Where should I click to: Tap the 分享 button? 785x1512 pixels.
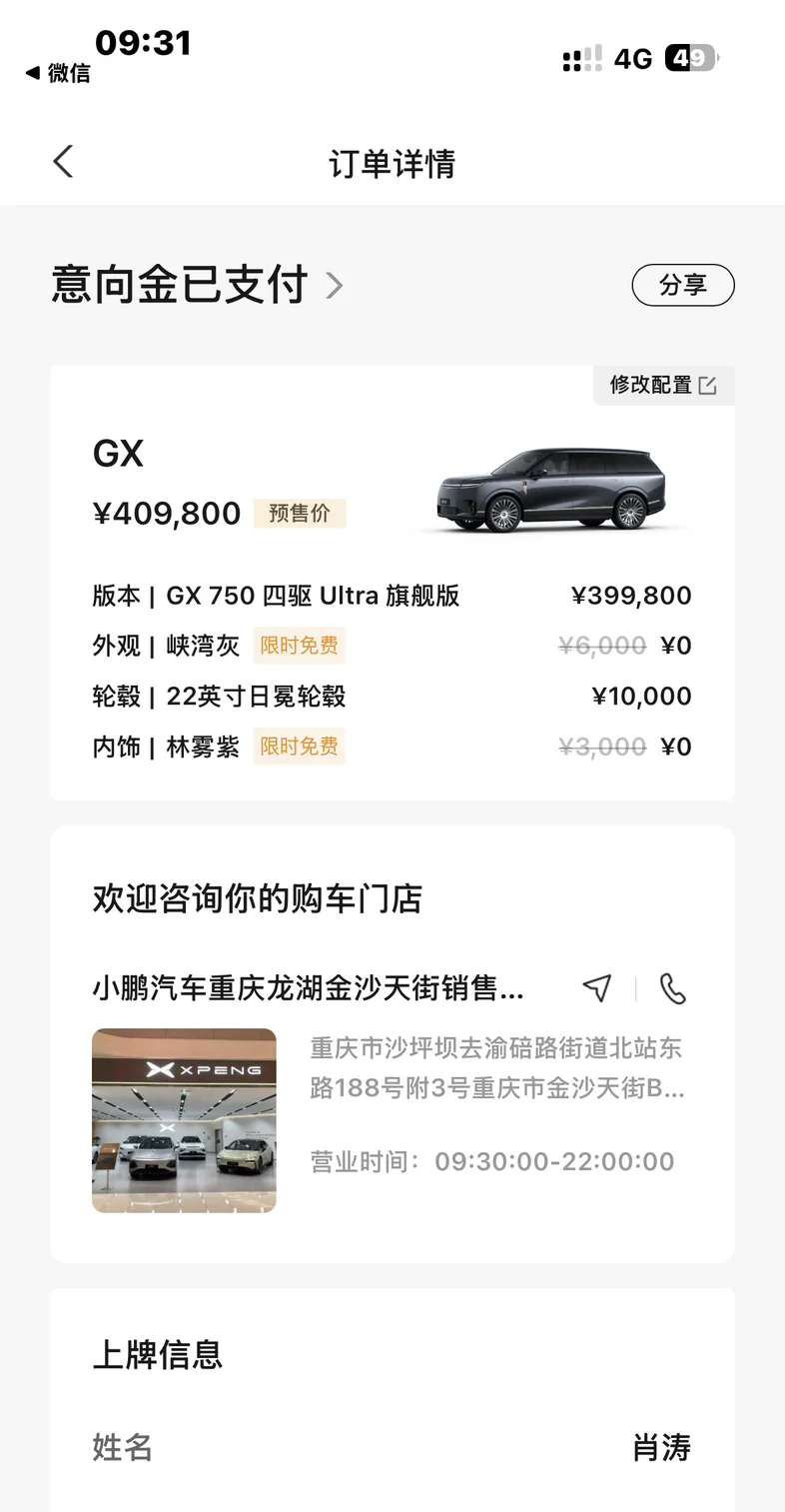click(683, 286)
